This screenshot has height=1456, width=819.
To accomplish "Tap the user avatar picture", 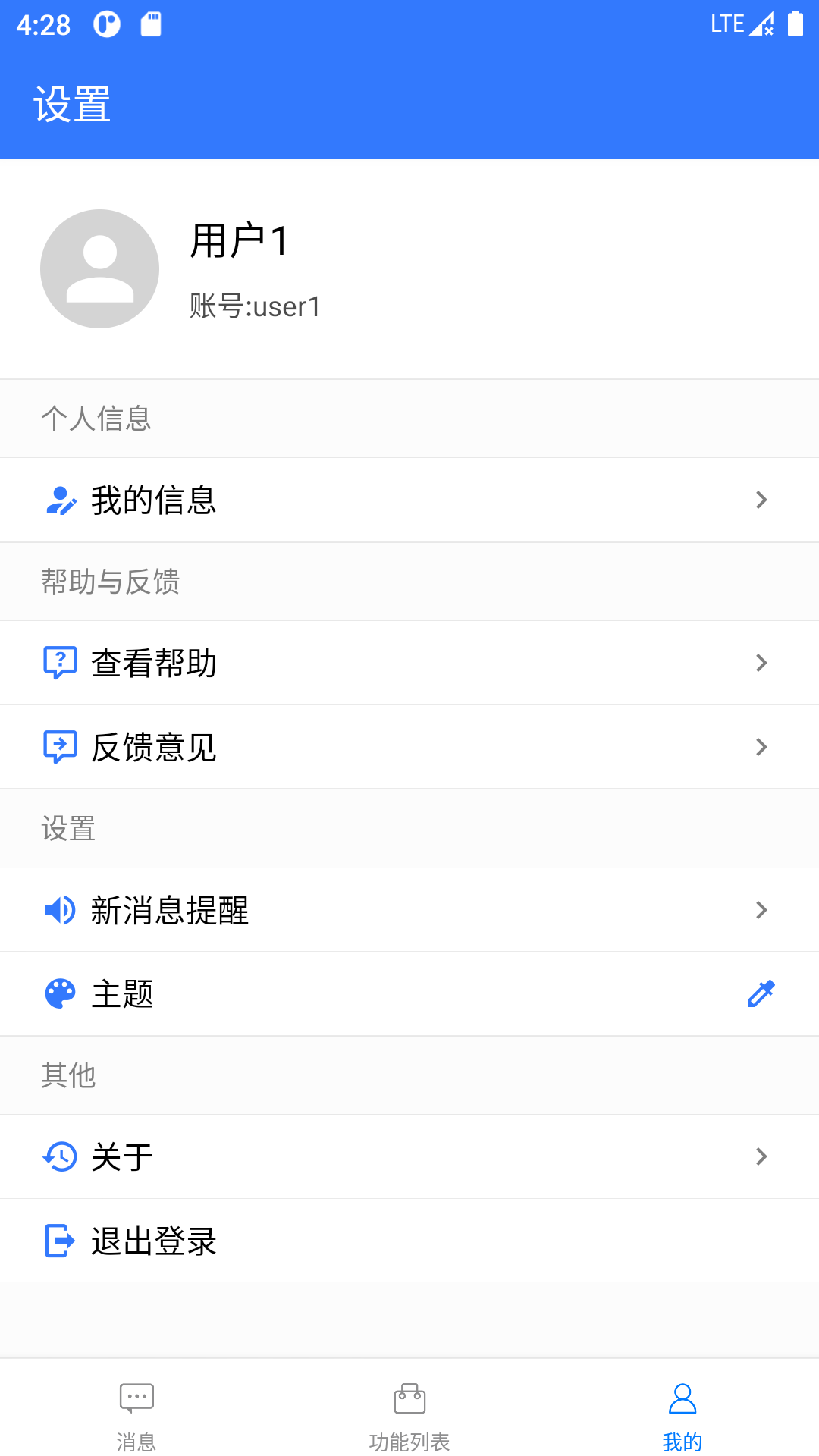I will (x=99, y=269).
